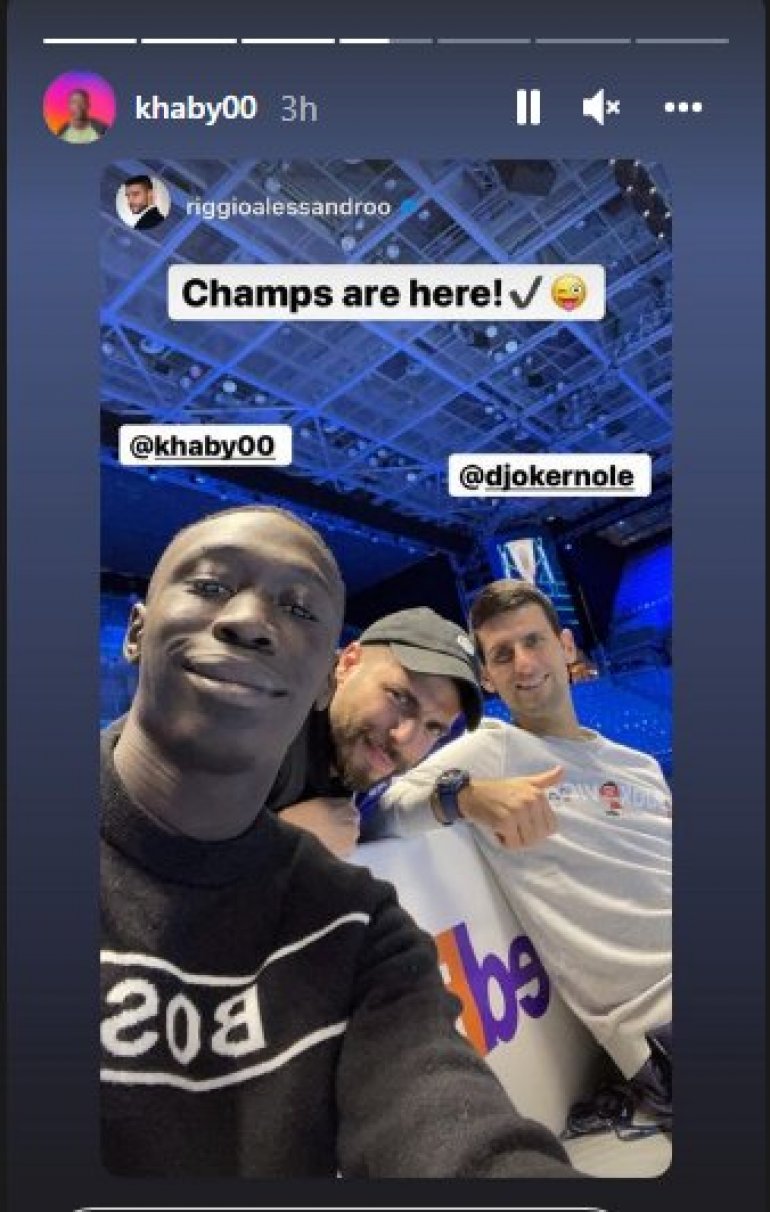Tap the @djokernole mention sticker

[549, 476]
